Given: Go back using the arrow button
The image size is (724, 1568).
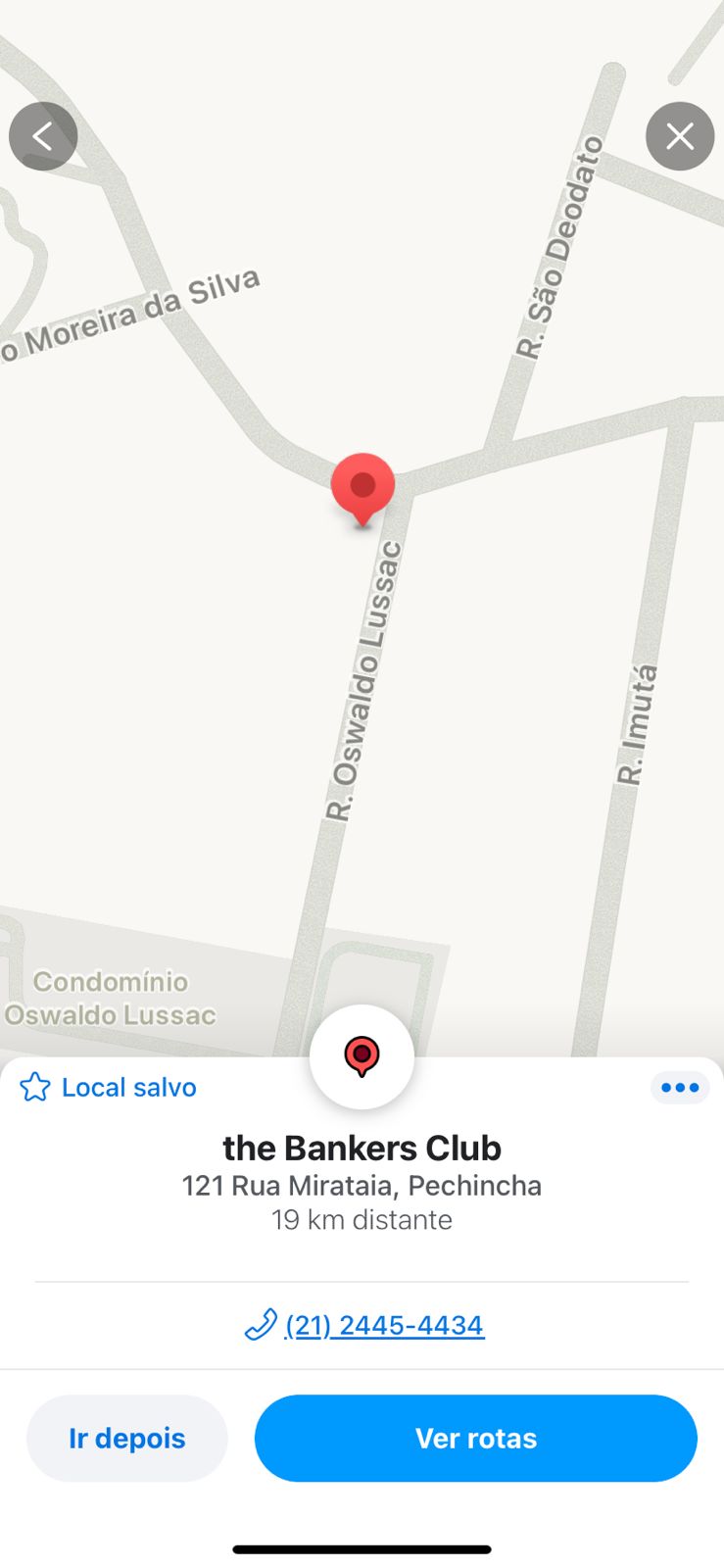Looking at the screenshot, I should pos(43,136).
